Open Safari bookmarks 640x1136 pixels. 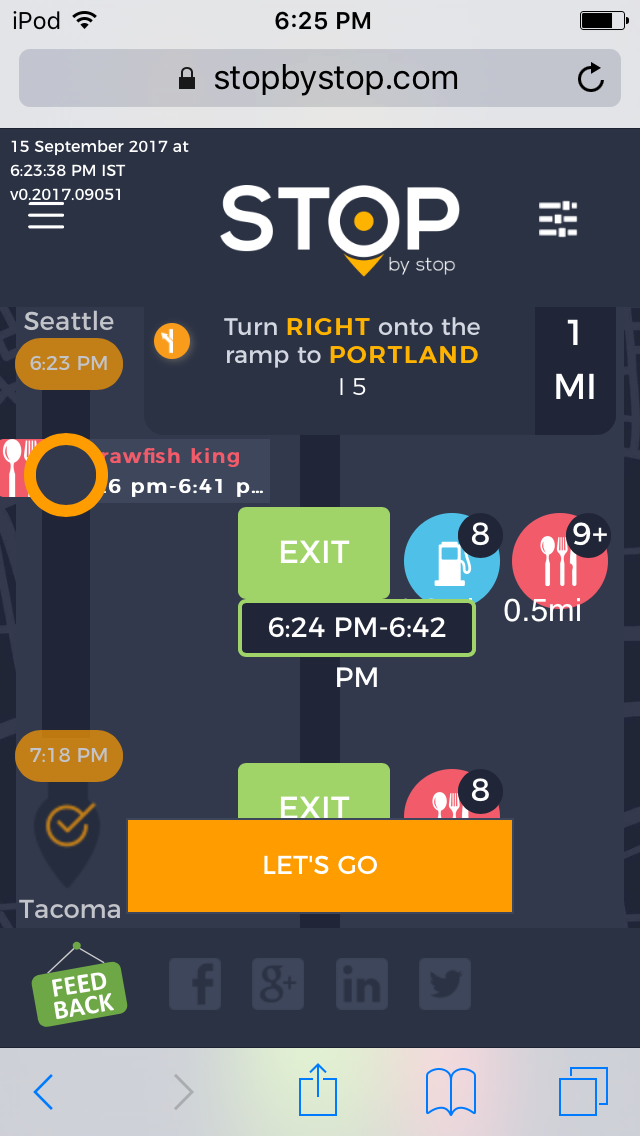(450, 1092)
